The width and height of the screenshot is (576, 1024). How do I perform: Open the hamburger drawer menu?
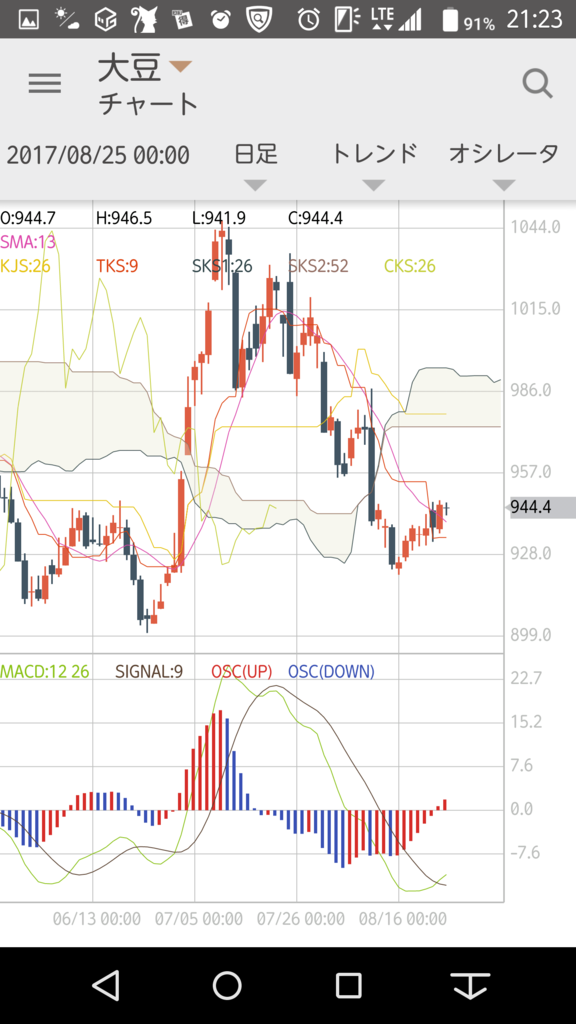[x=45, y=84]
